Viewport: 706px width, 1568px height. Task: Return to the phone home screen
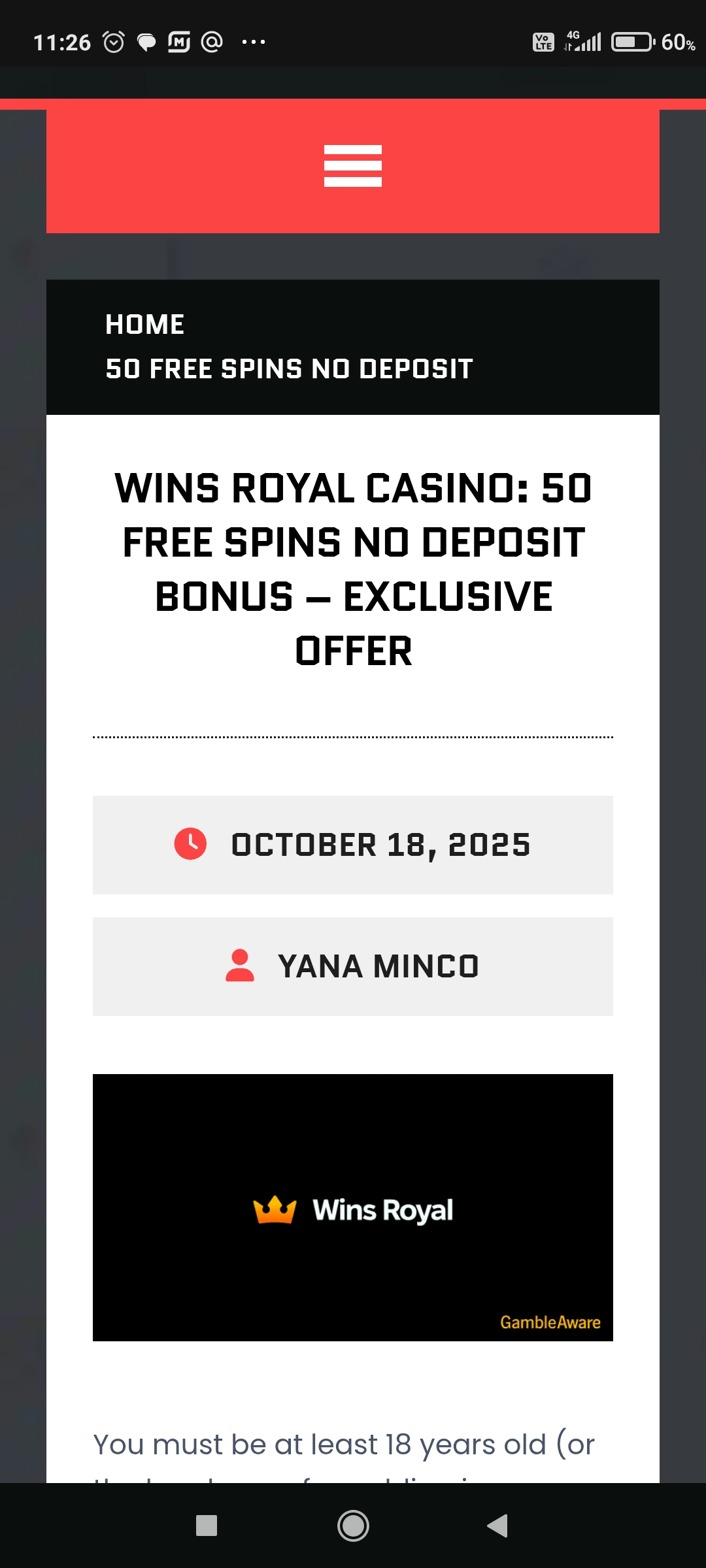coord(353,1526)
